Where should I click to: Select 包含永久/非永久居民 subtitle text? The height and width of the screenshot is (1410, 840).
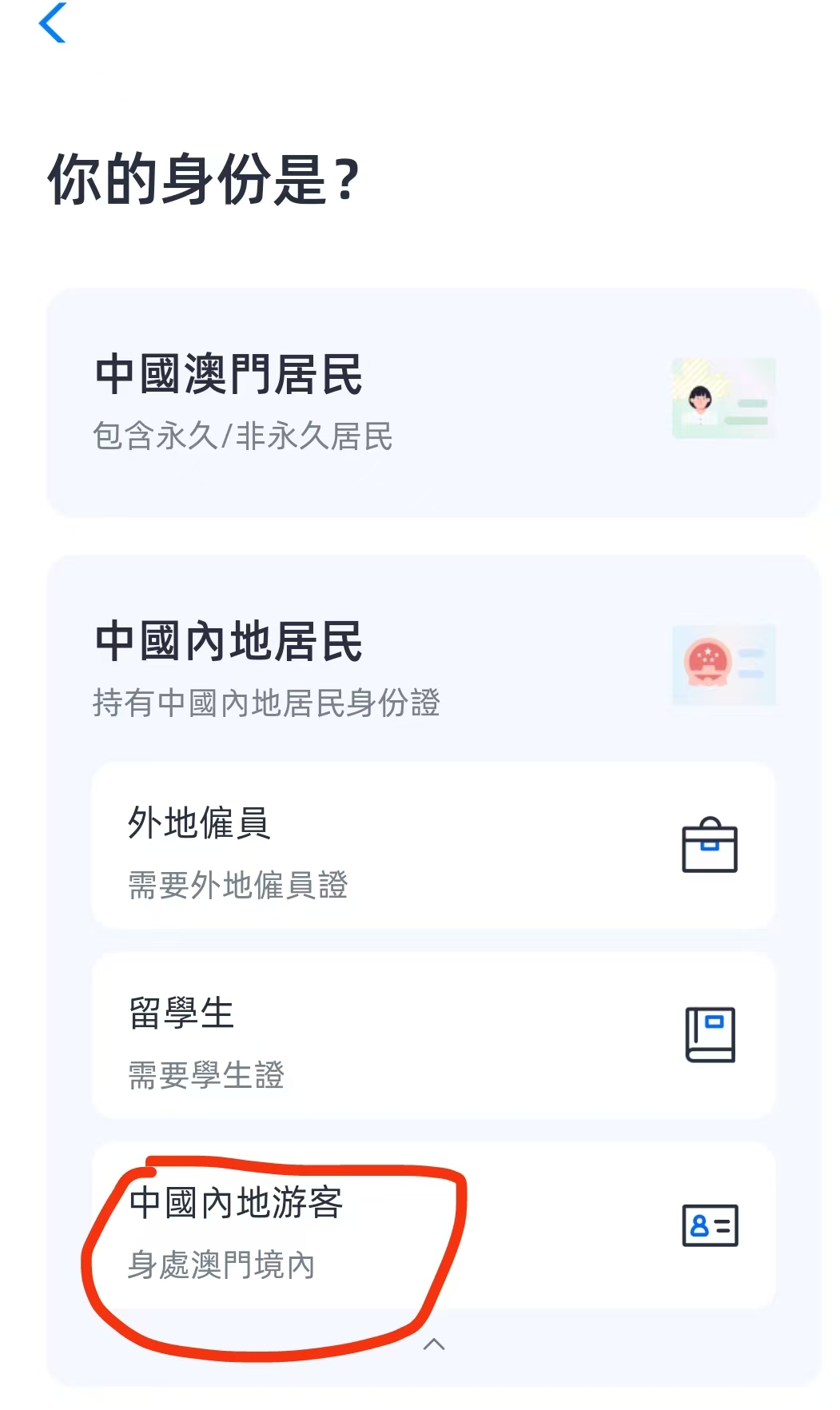coord(245,434)
